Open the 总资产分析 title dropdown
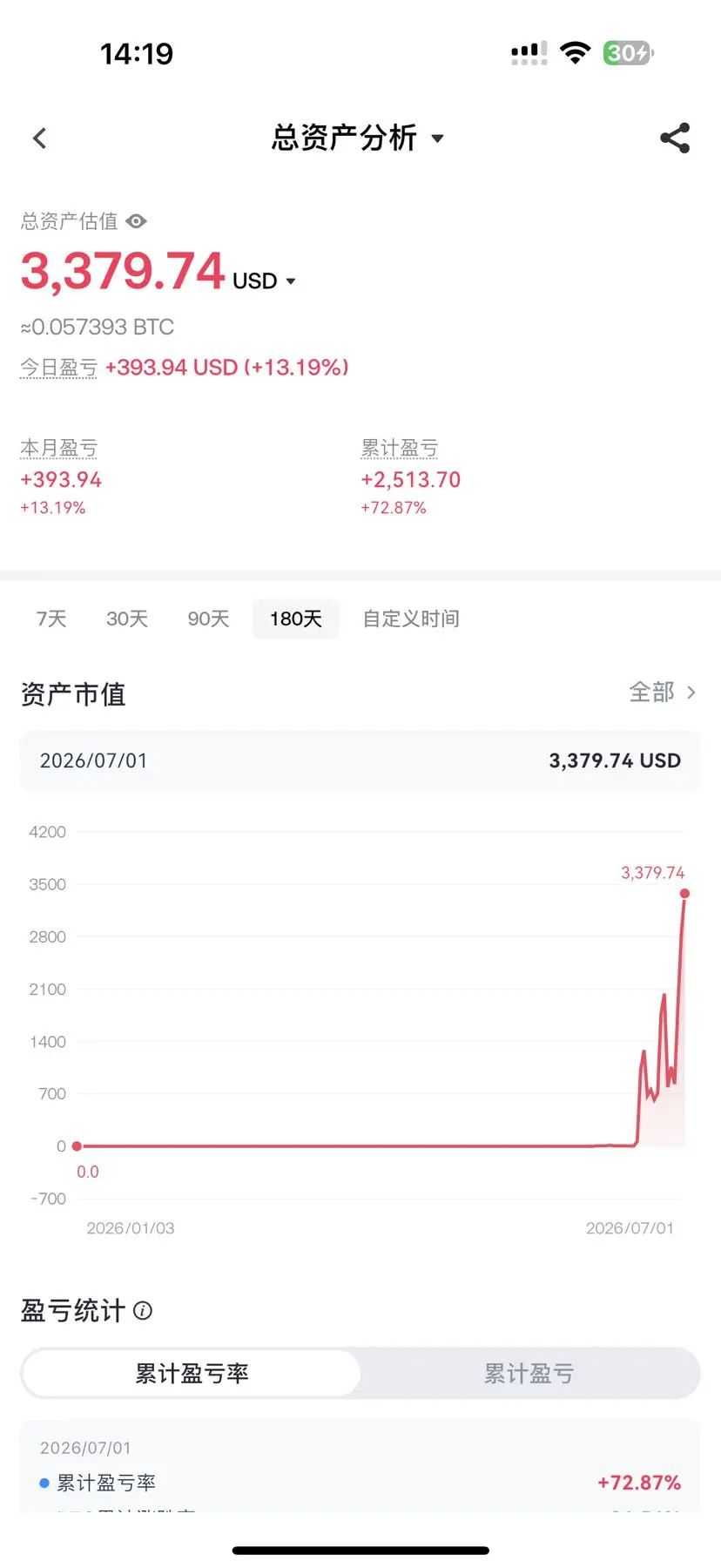Viewport: 721px width, 1568px height. coord(358,138)
